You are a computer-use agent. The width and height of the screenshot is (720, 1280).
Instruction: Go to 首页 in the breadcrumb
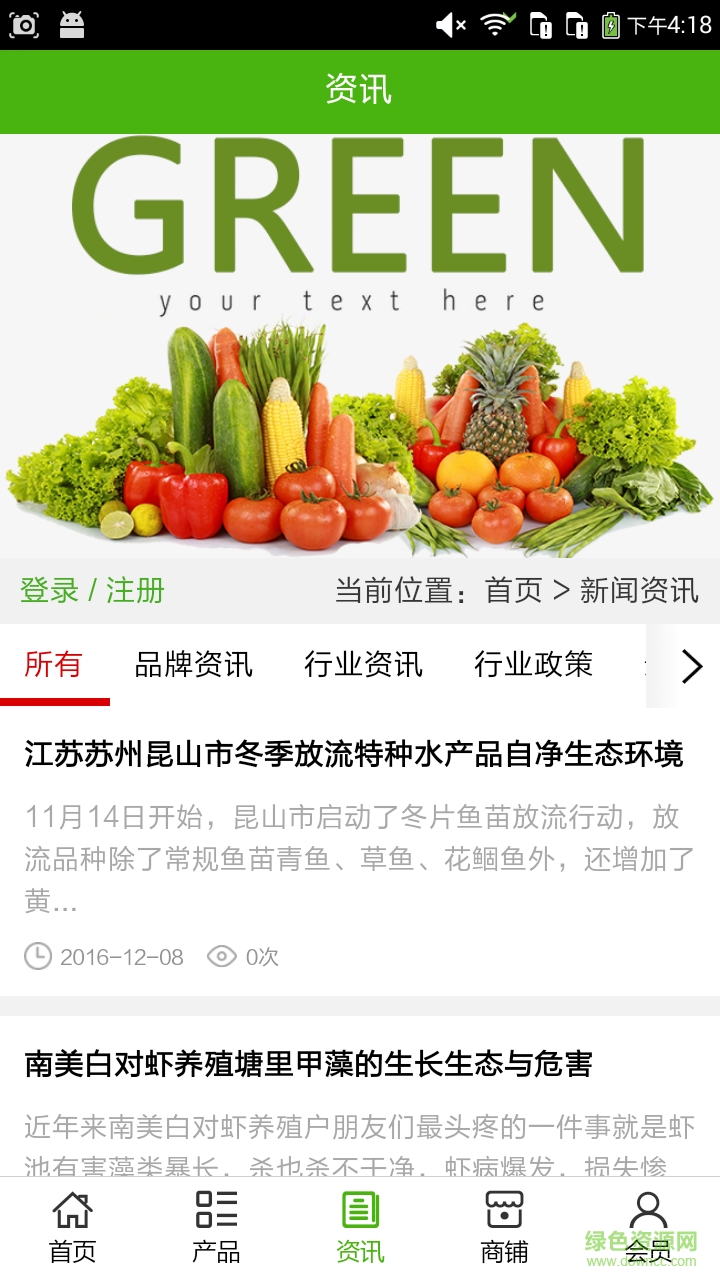(x=513, y=590)
